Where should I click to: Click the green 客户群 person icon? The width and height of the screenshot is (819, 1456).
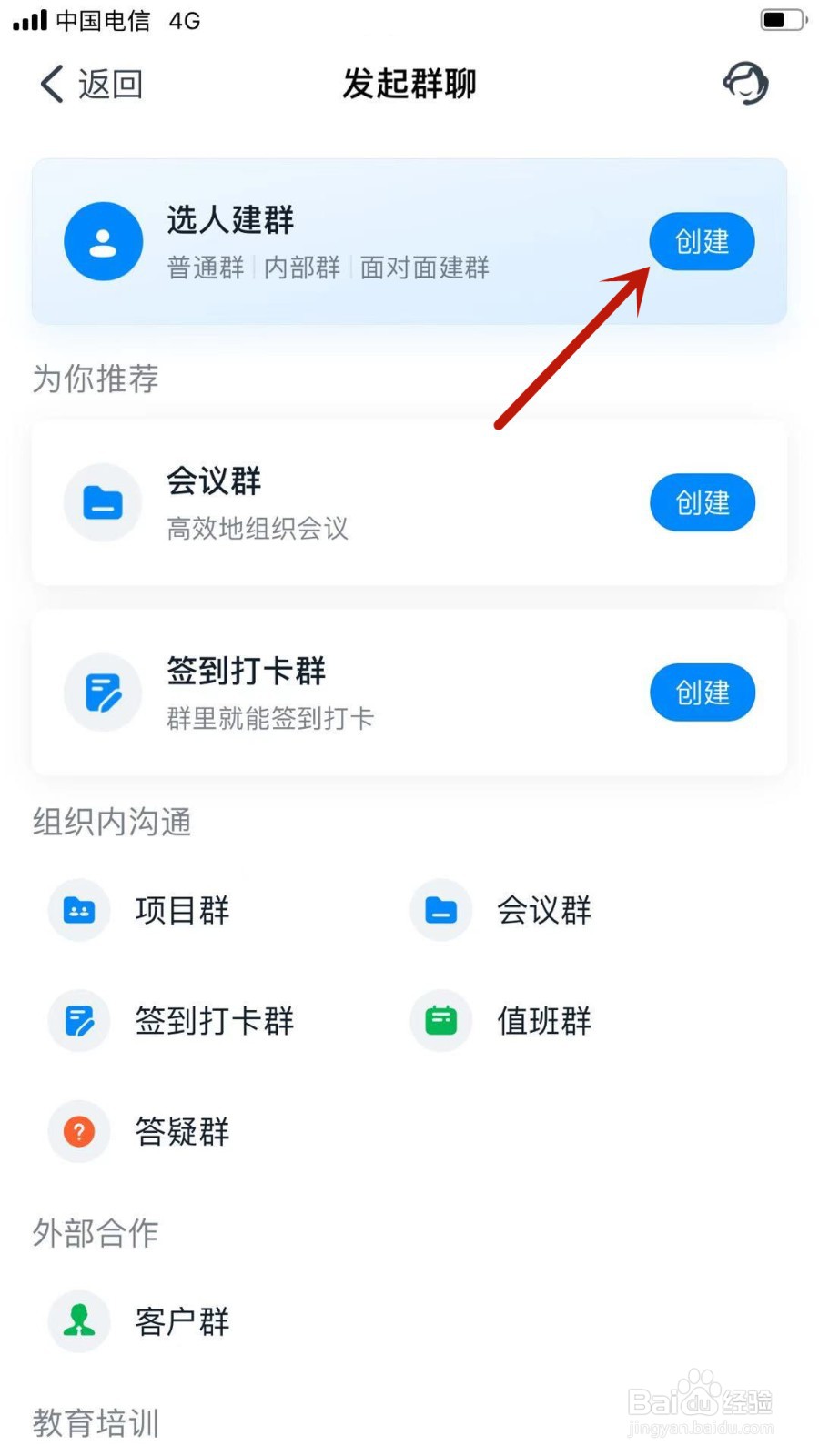pos(78,1321)
